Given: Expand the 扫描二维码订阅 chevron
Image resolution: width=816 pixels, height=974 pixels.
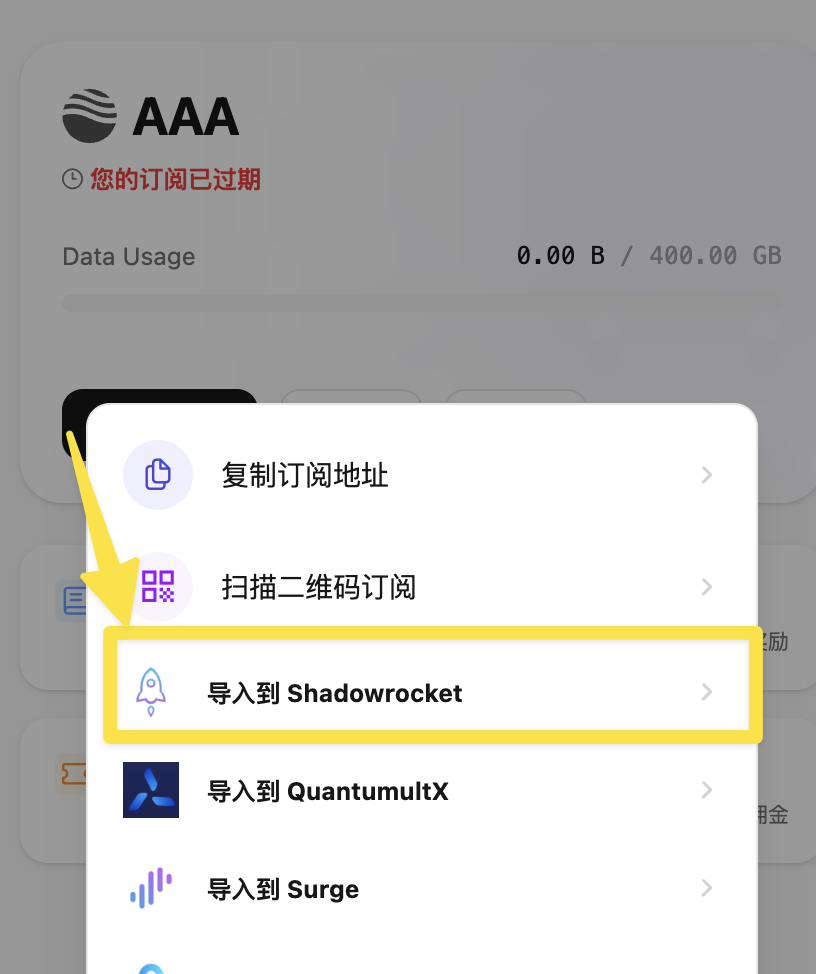Looking at the screenshot, I should (x=707, y=587).
